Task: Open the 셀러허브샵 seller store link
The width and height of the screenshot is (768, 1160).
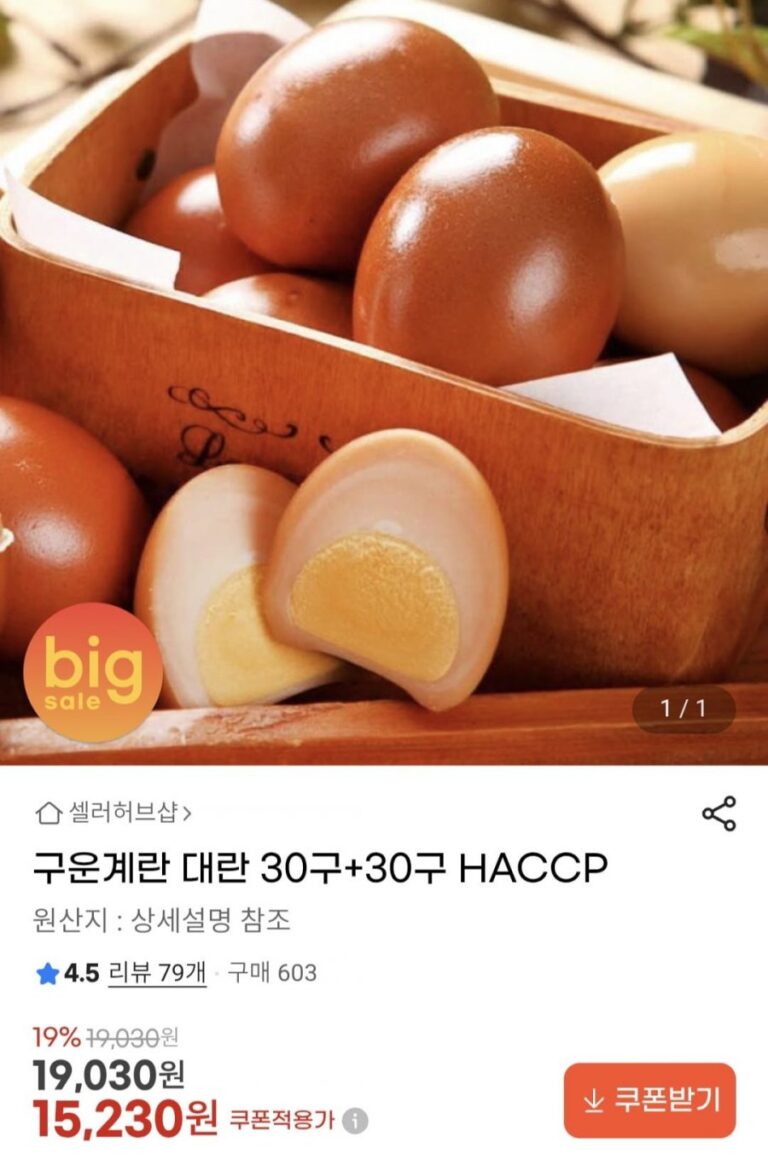Action: coord(115,813)
